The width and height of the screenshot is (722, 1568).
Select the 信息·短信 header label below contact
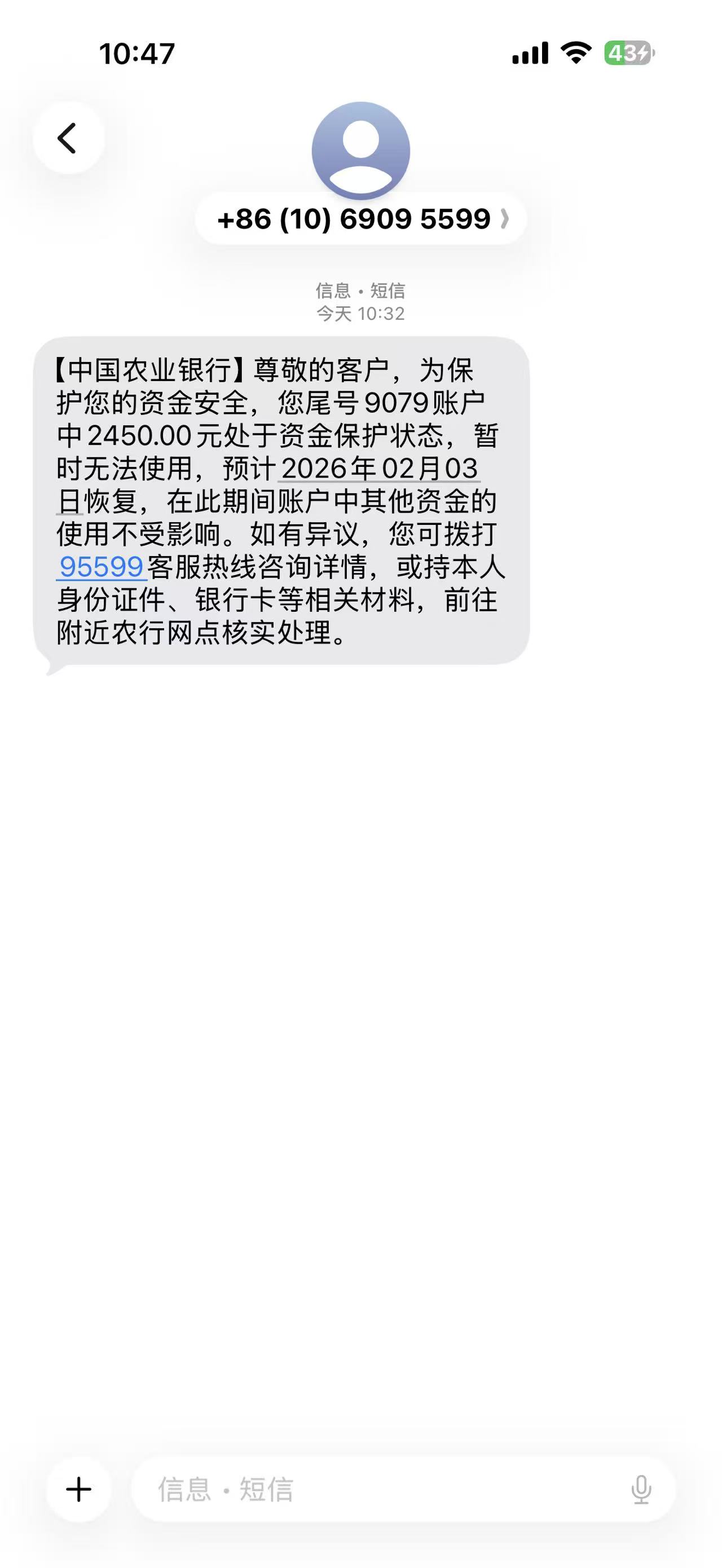(x=360, y=290)
